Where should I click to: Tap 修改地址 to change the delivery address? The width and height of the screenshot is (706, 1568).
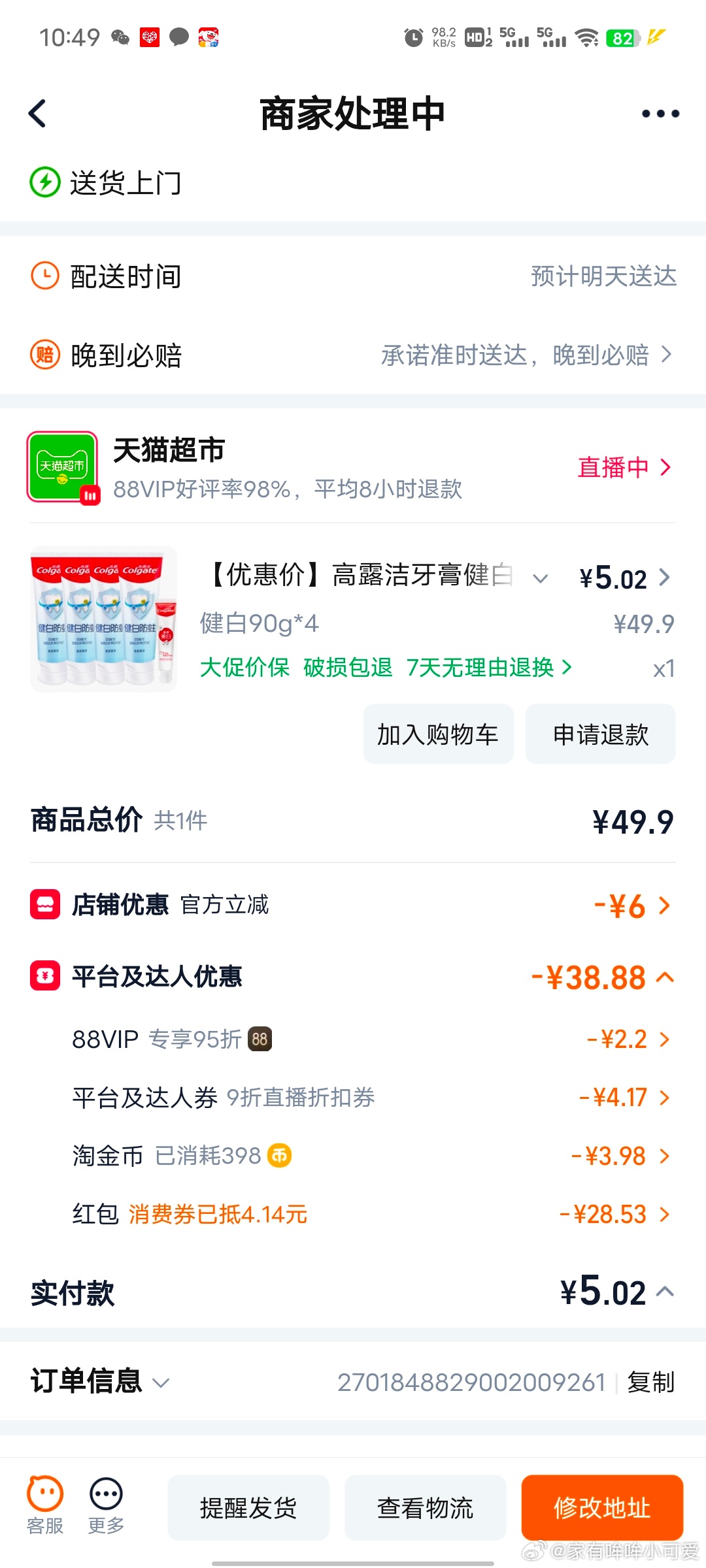click(x=601, y=1508)
